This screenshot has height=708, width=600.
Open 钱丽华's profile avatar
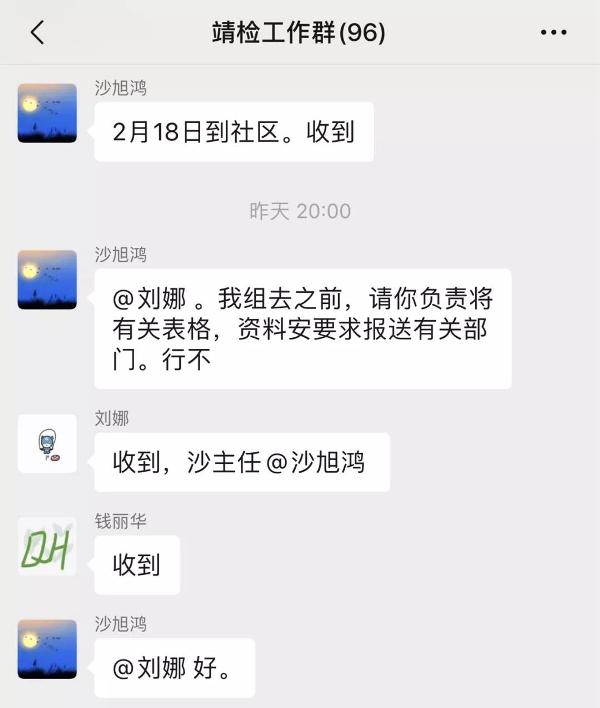click(47, 546)
